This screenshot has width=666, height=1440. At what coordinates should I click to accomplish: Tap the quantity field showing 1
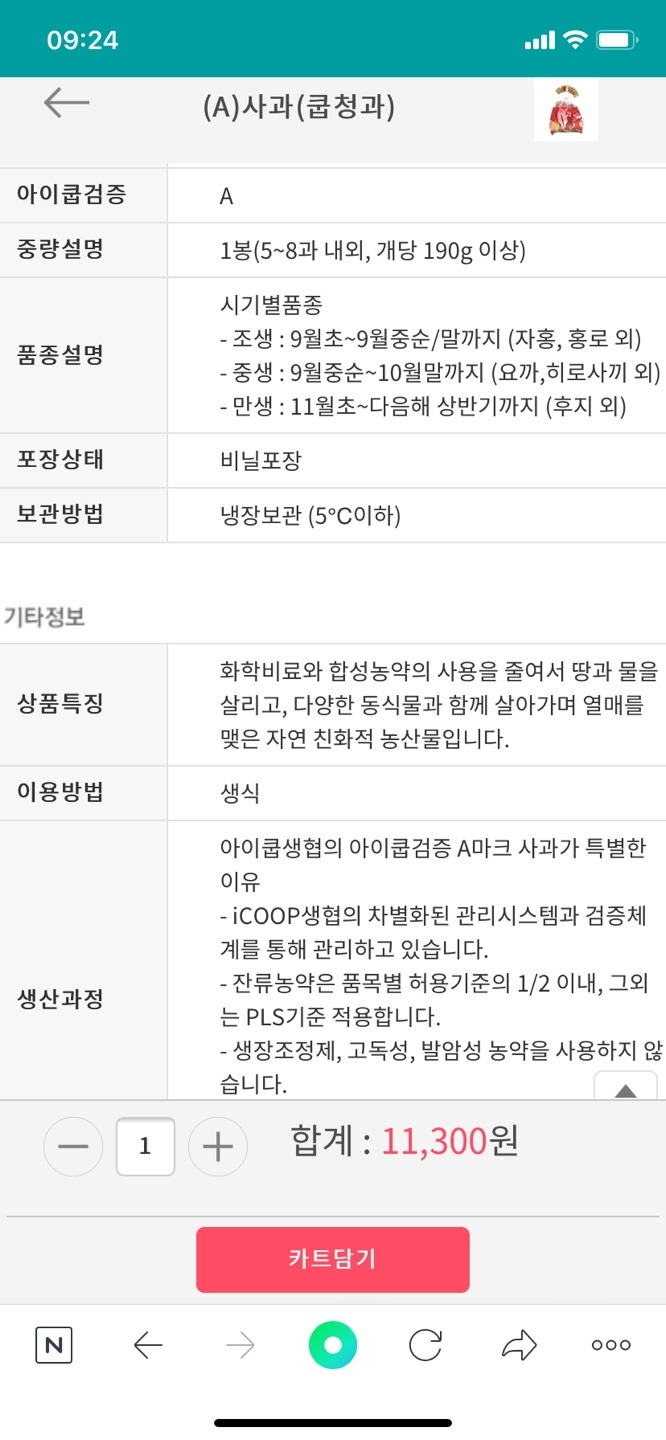pos(145,1146)
